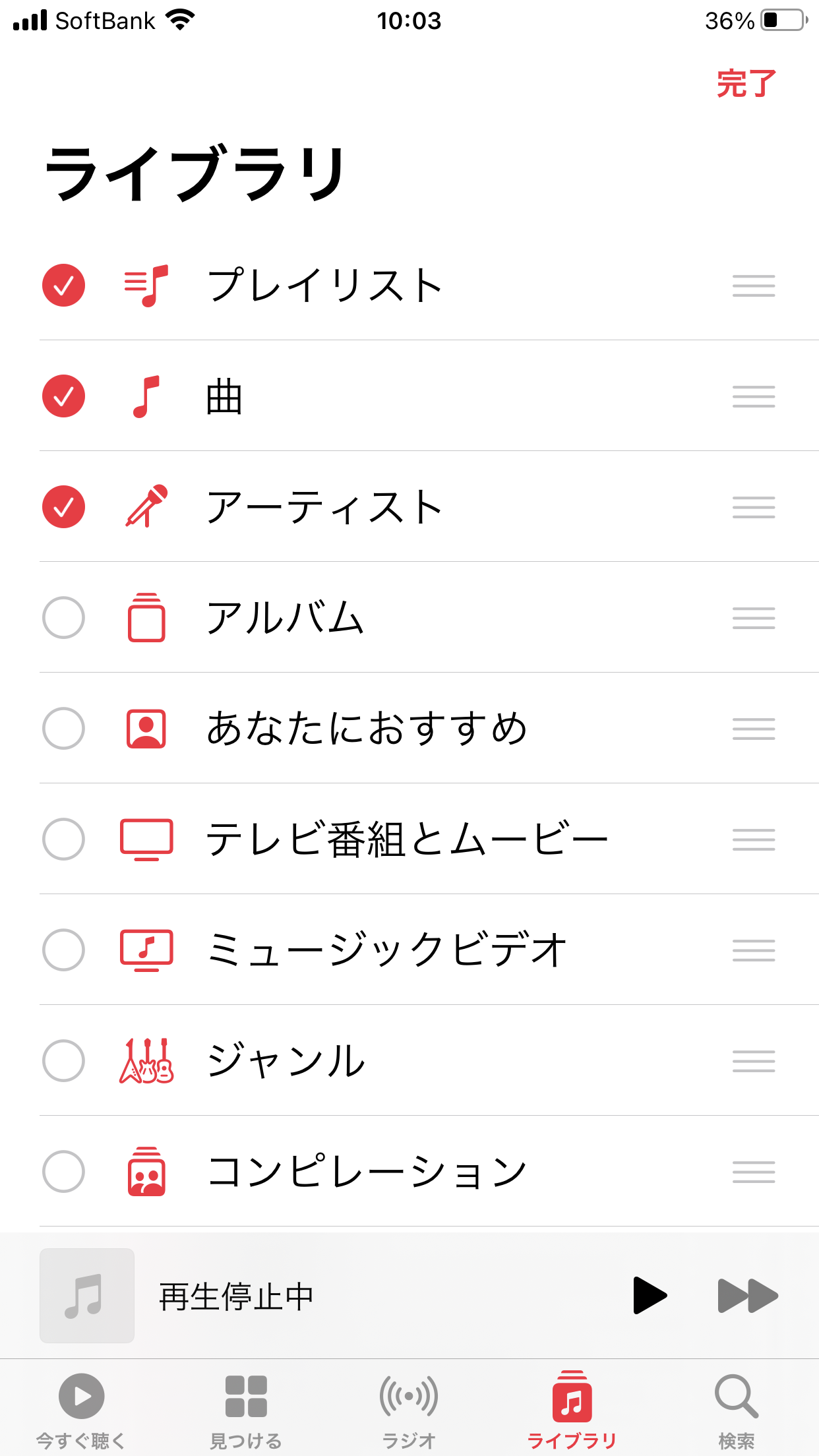Grab the reorder handle beside ジャンル
This screenshot has height=1456, width=819.
pyautogui.click(x=753, y=1061)
